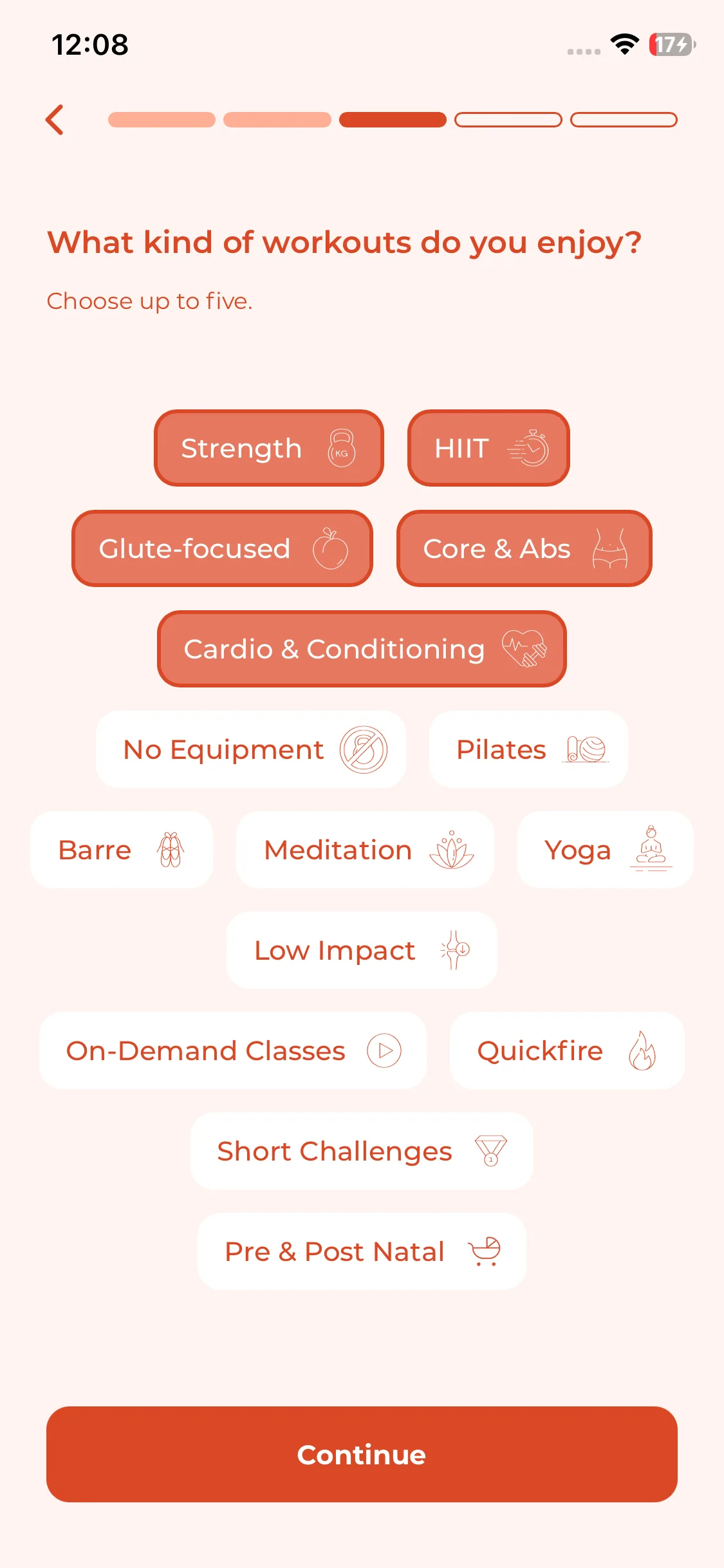Screen dimensions: 724x1568
Task: Select Short Challenges
Action: coord(362,1151)
